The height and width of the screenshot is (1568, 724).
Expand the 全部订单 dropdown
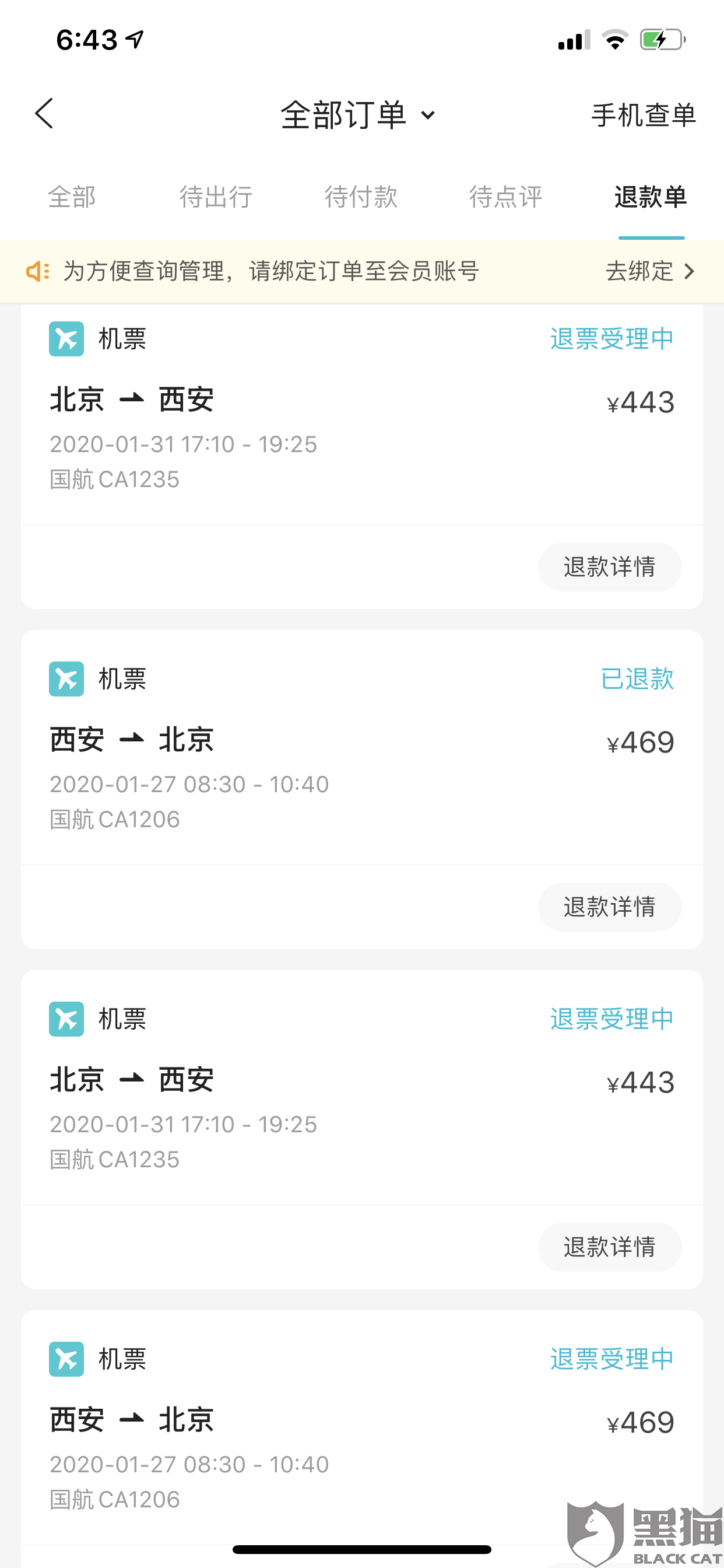click(359, 114)
